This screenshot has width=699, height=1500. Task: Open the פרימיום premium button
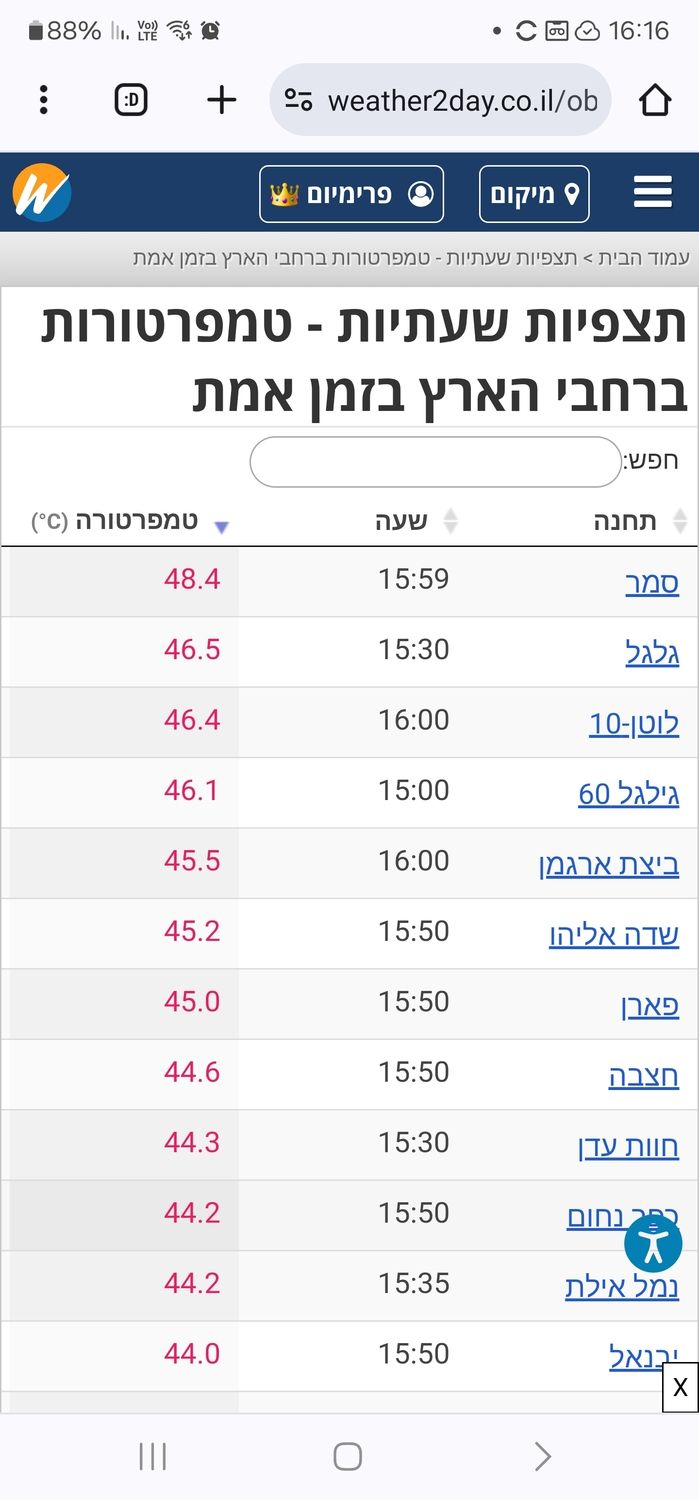pyautogui.click(x=351, y=194)
